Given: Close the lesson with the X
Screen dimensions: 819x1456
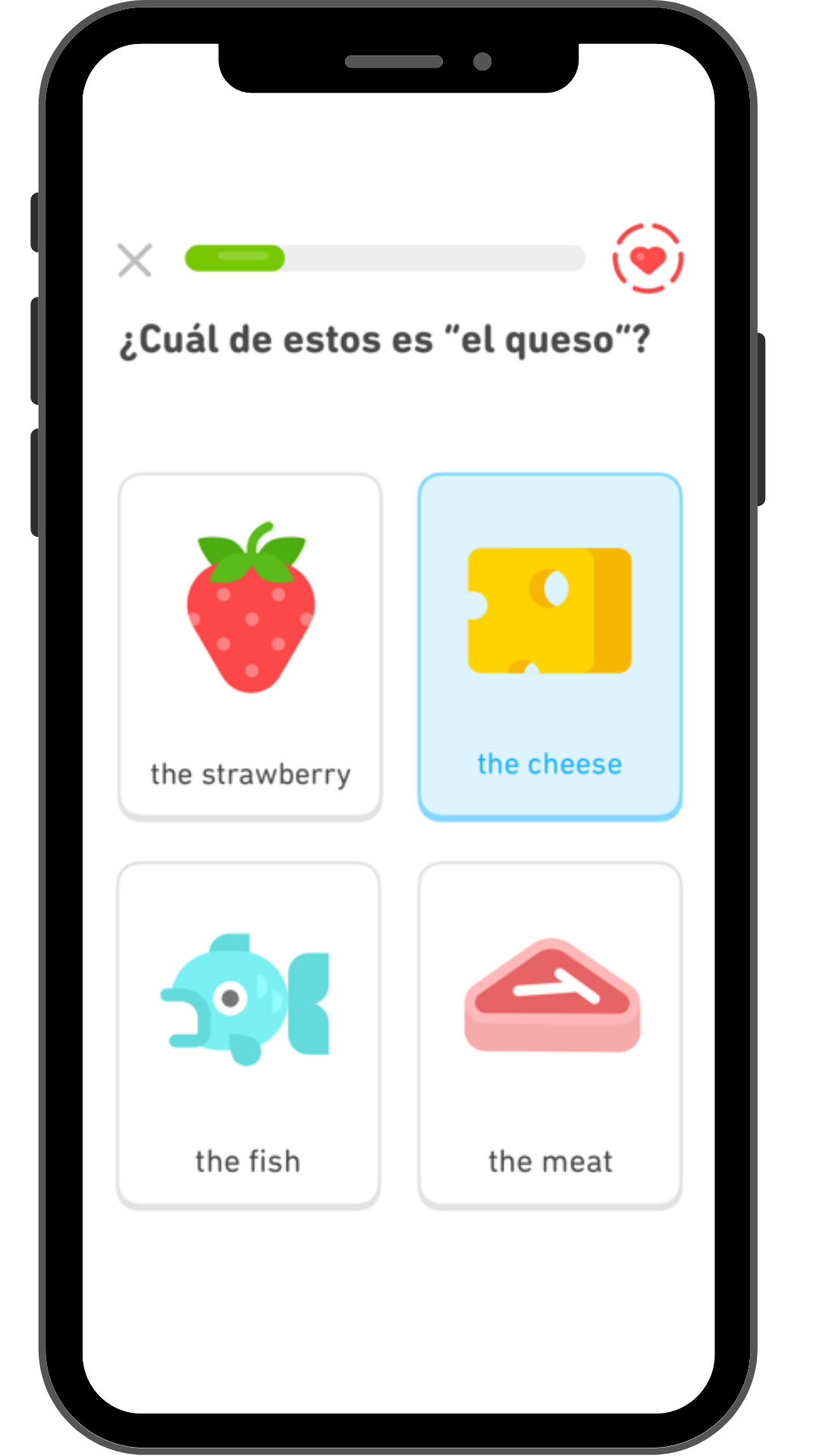Looking at the screenshot, I should click(135, 260).
